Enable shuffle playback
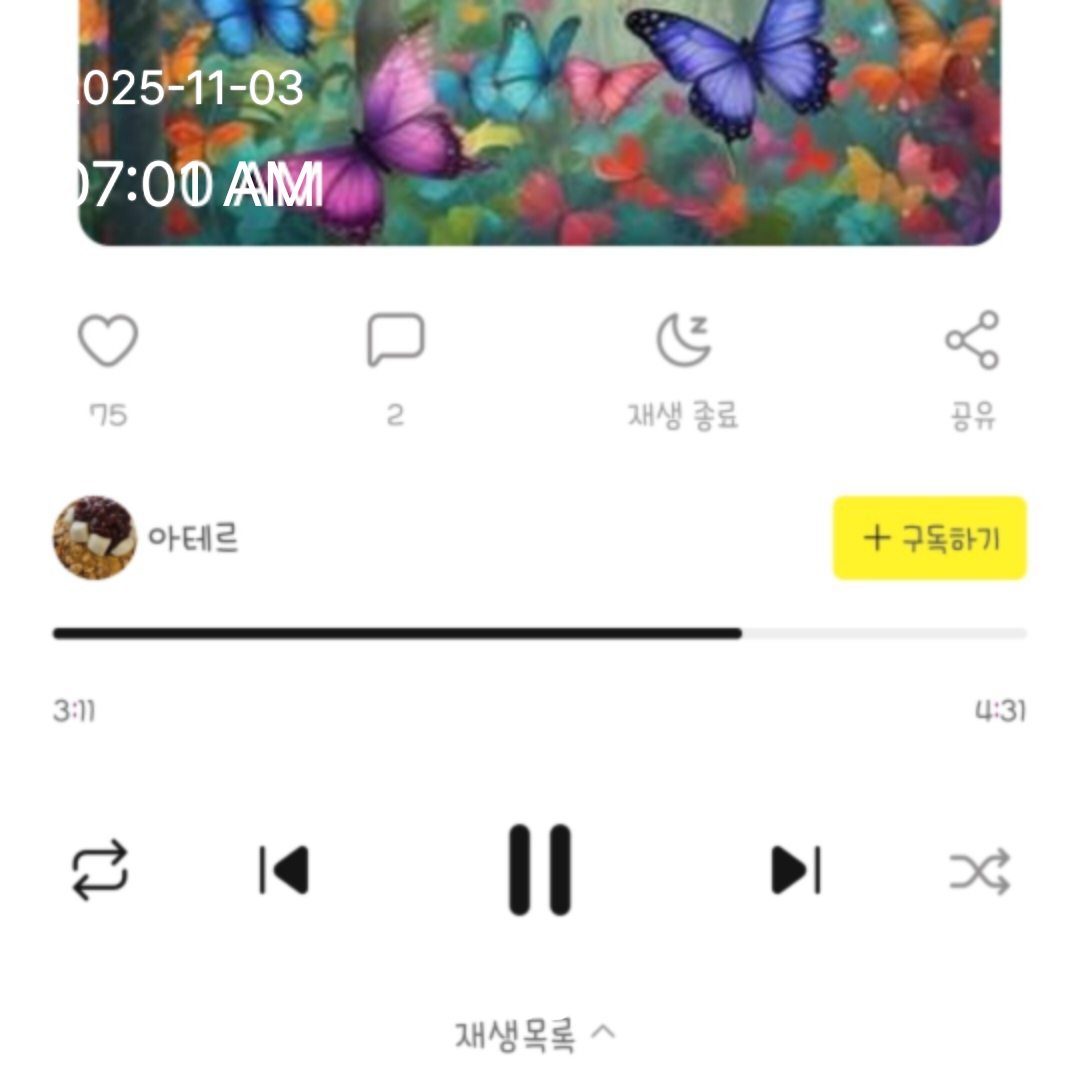This screenshot has width=1080, height=1080. (x=980, y=872)
